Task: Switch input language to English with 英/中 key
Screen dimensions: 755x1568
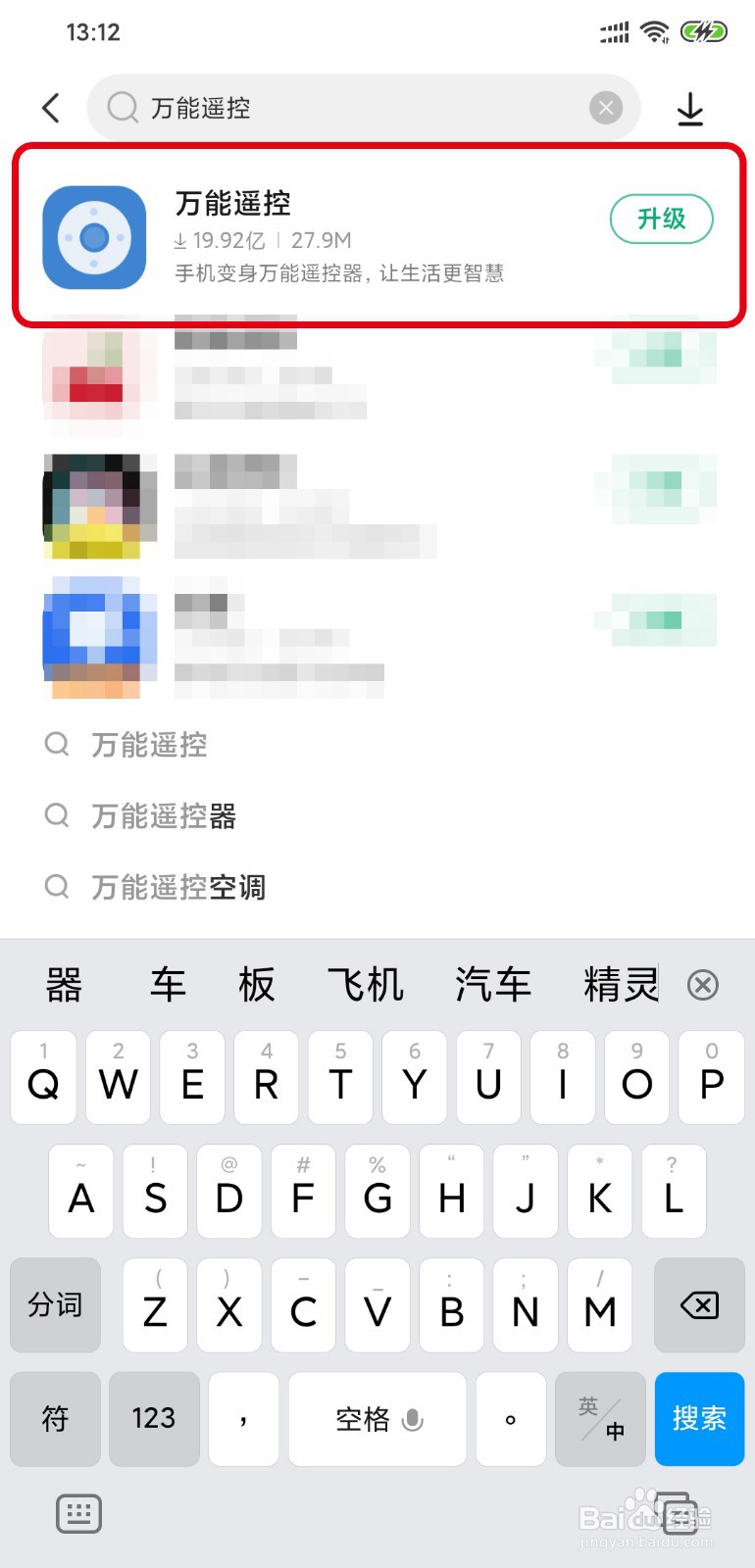Action: tap(599, 1420)
